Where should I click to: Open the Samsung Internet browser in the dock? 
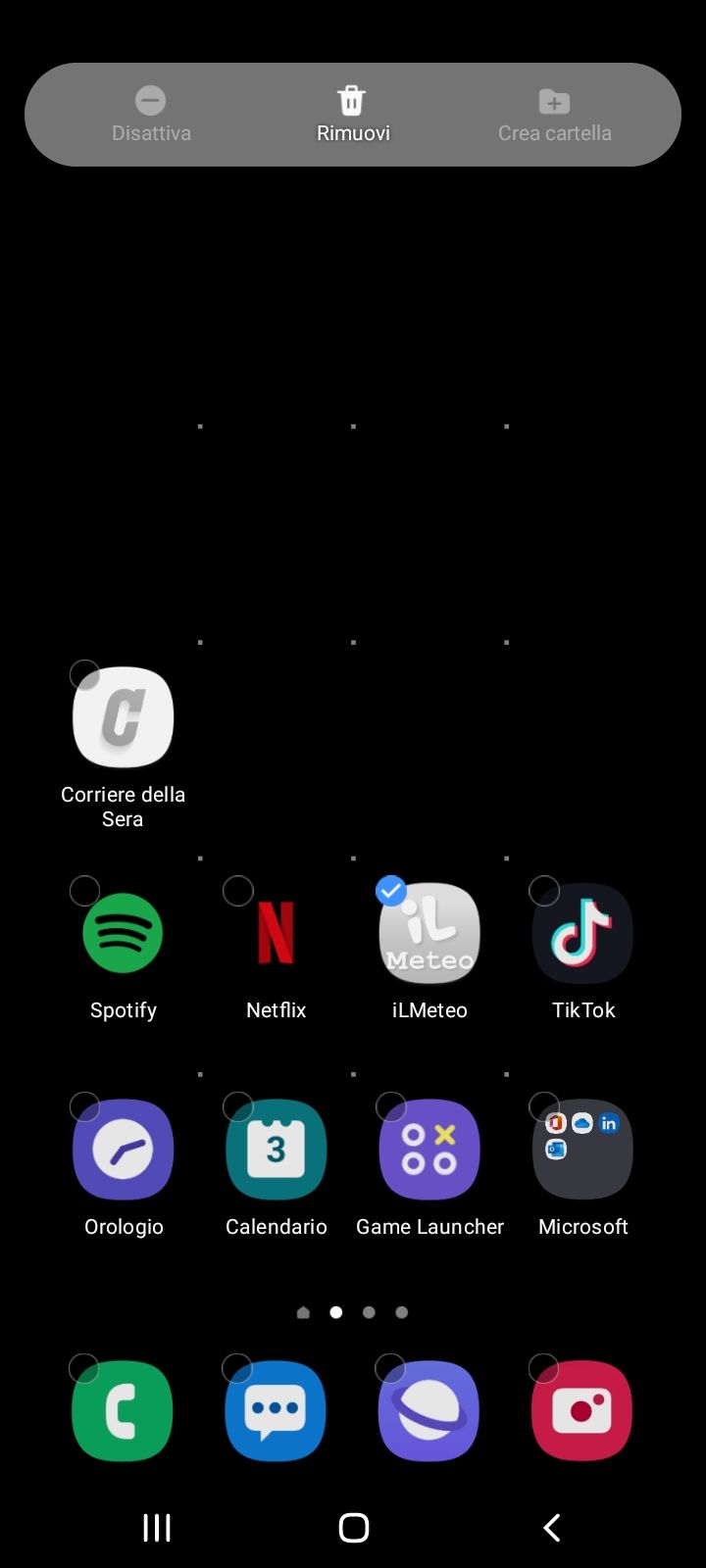pos(429,1409)
